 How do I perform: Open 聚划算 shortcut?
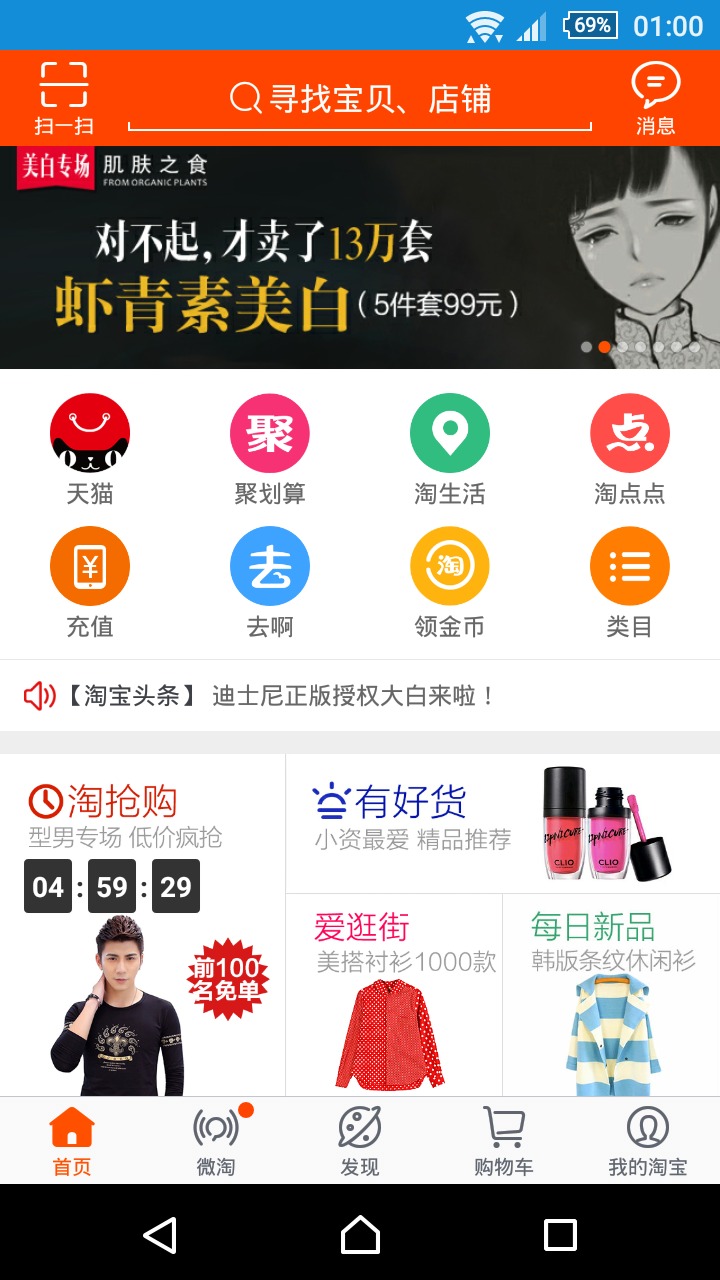coord(270,448)
